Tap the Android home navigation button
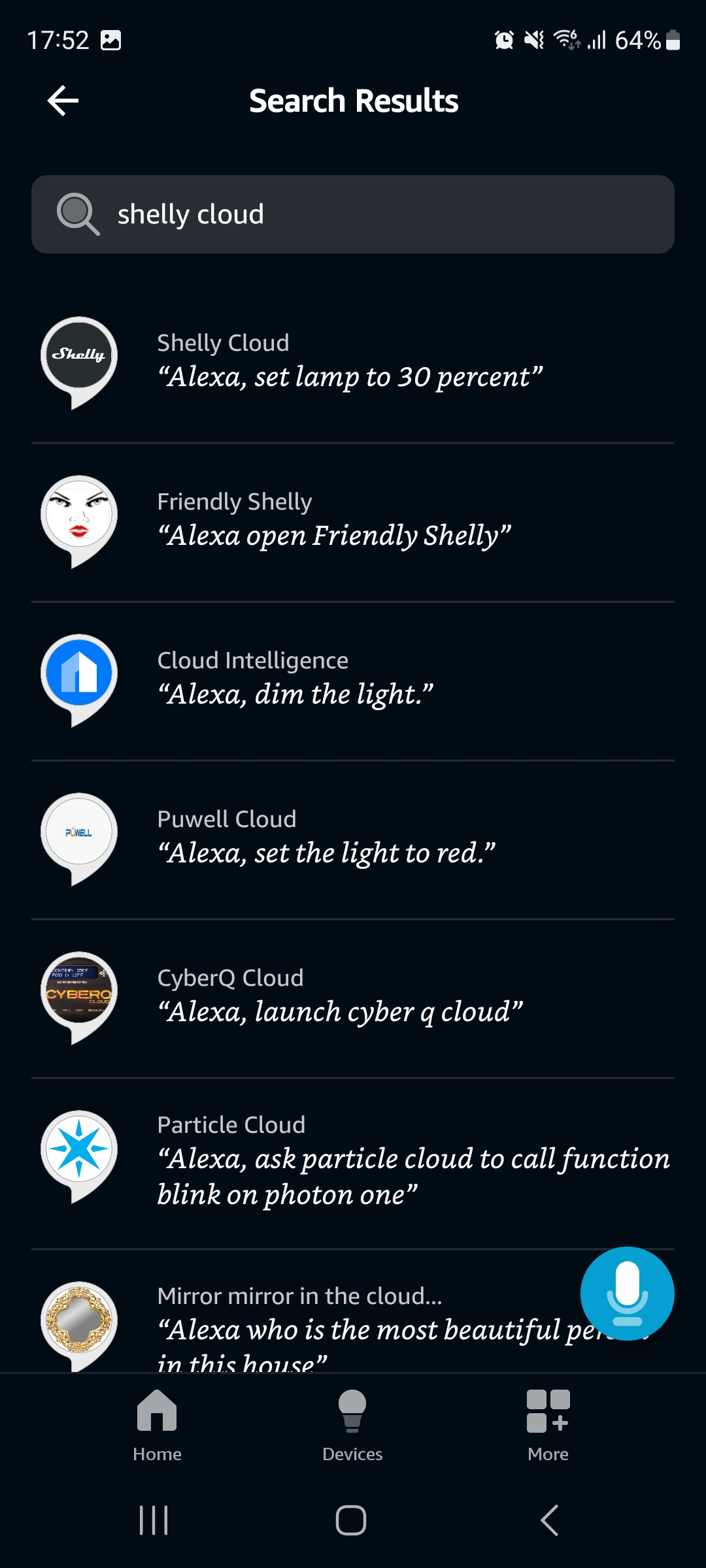 pyautogui.click(x=352, y=1519)
